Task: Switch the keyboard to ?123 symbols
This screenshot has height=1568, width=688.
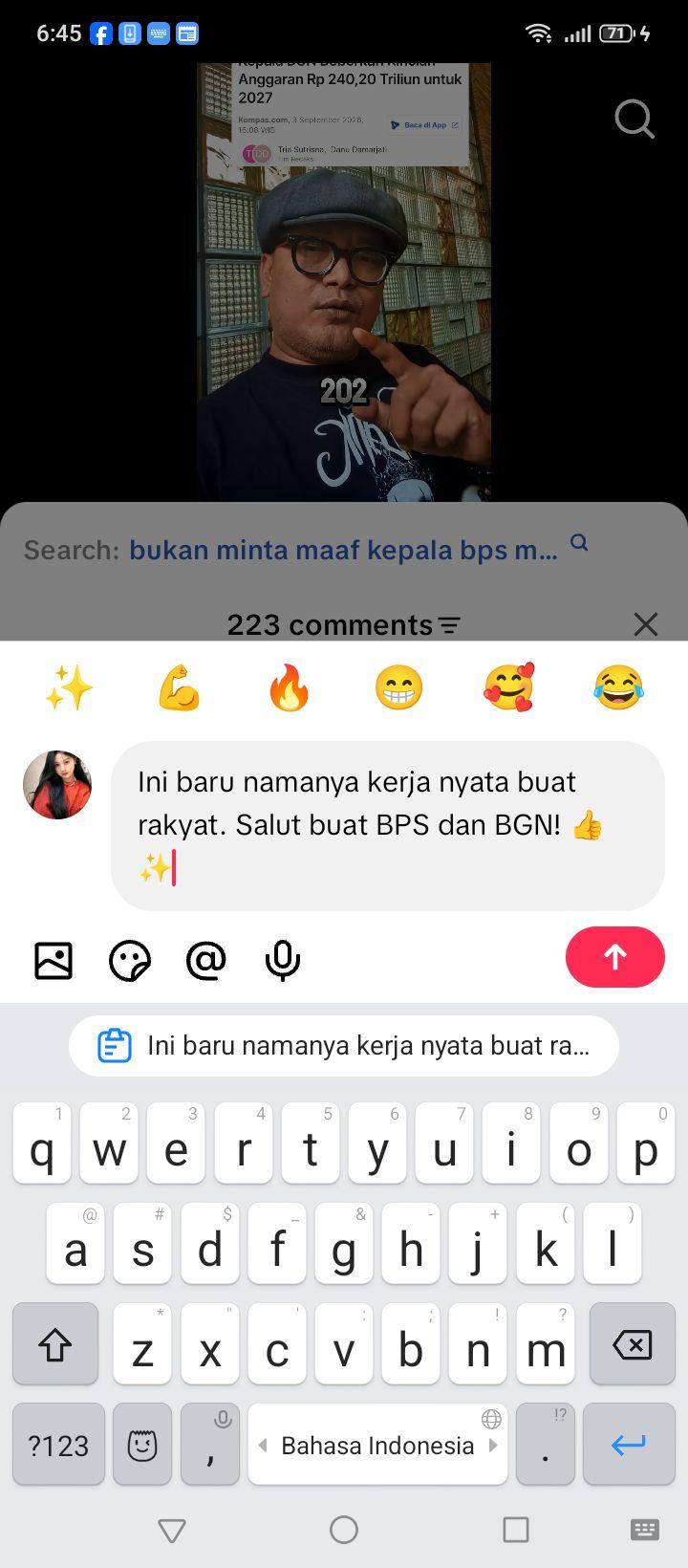Action: (58, 1445)
